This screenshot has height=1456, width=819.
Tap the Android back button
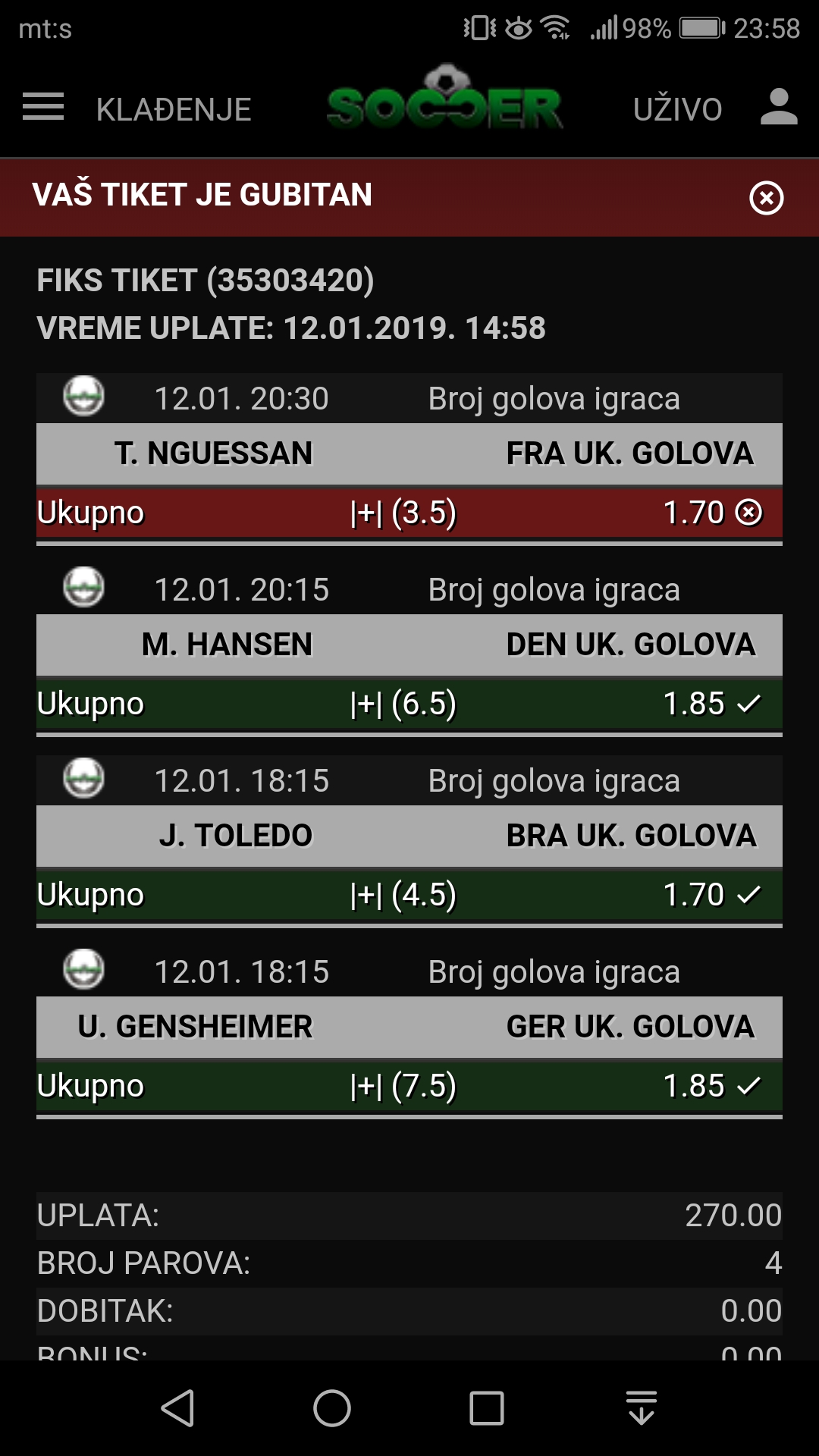click(179, 1408)
